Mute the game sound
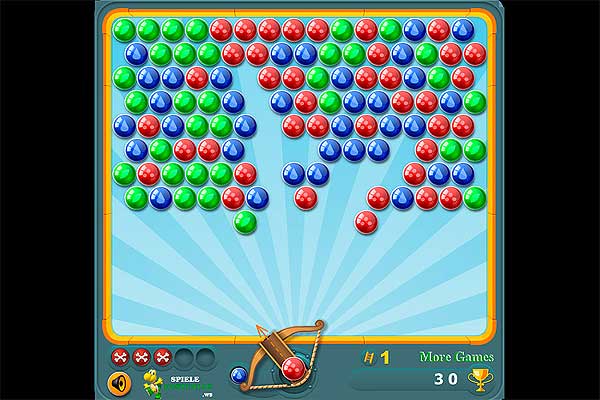Viewport: 600px width, 400px height. 119,381
